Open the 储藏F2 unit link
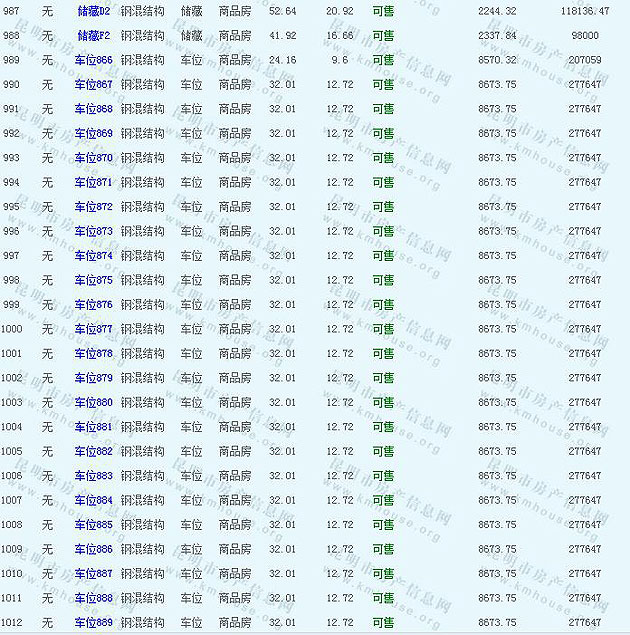This screenshot has width=630, height=635. [93, 35]
